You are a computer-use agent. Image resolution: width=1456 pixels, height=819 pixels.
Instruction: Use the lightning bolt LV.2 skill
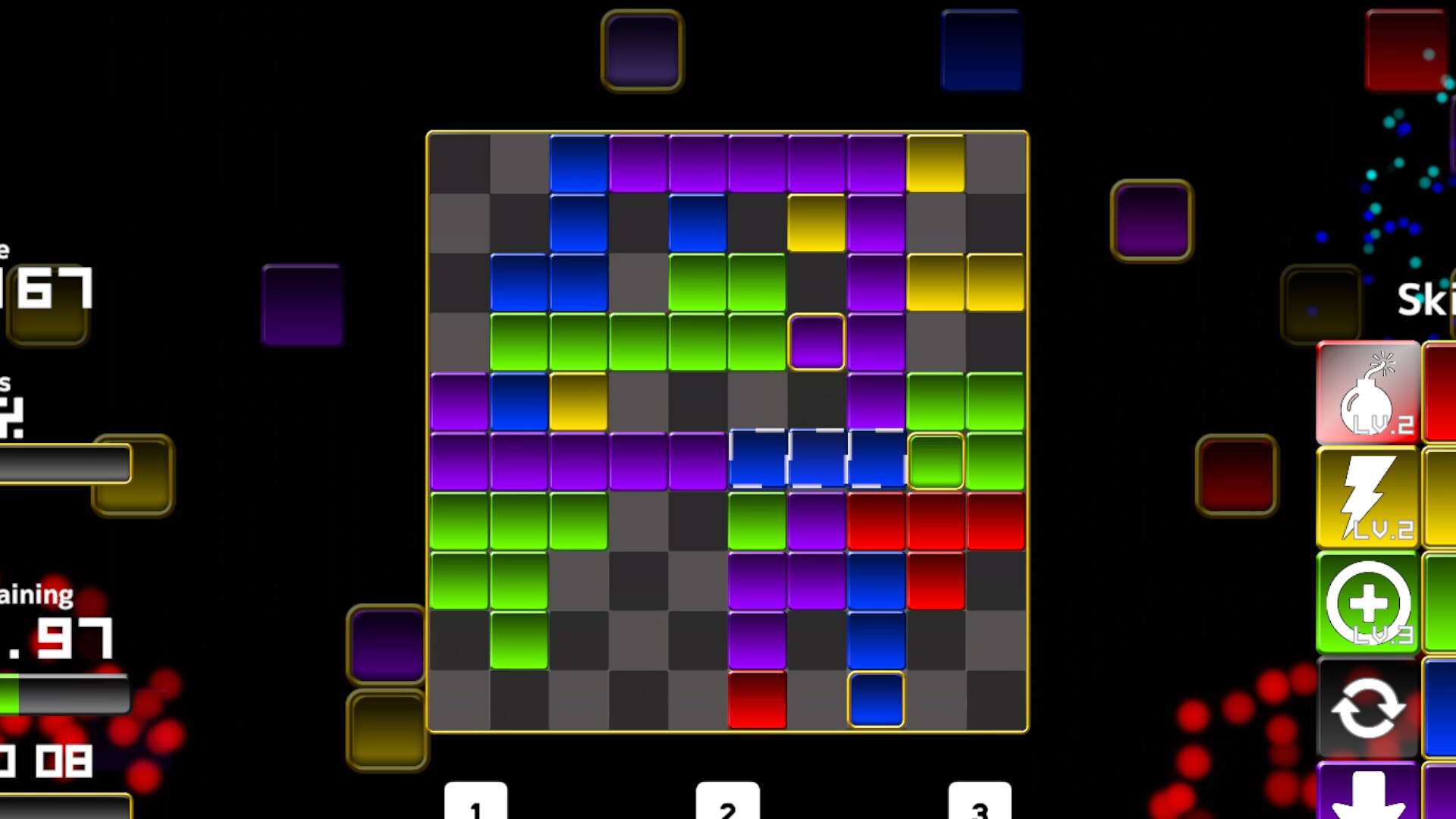point(1368,497)
